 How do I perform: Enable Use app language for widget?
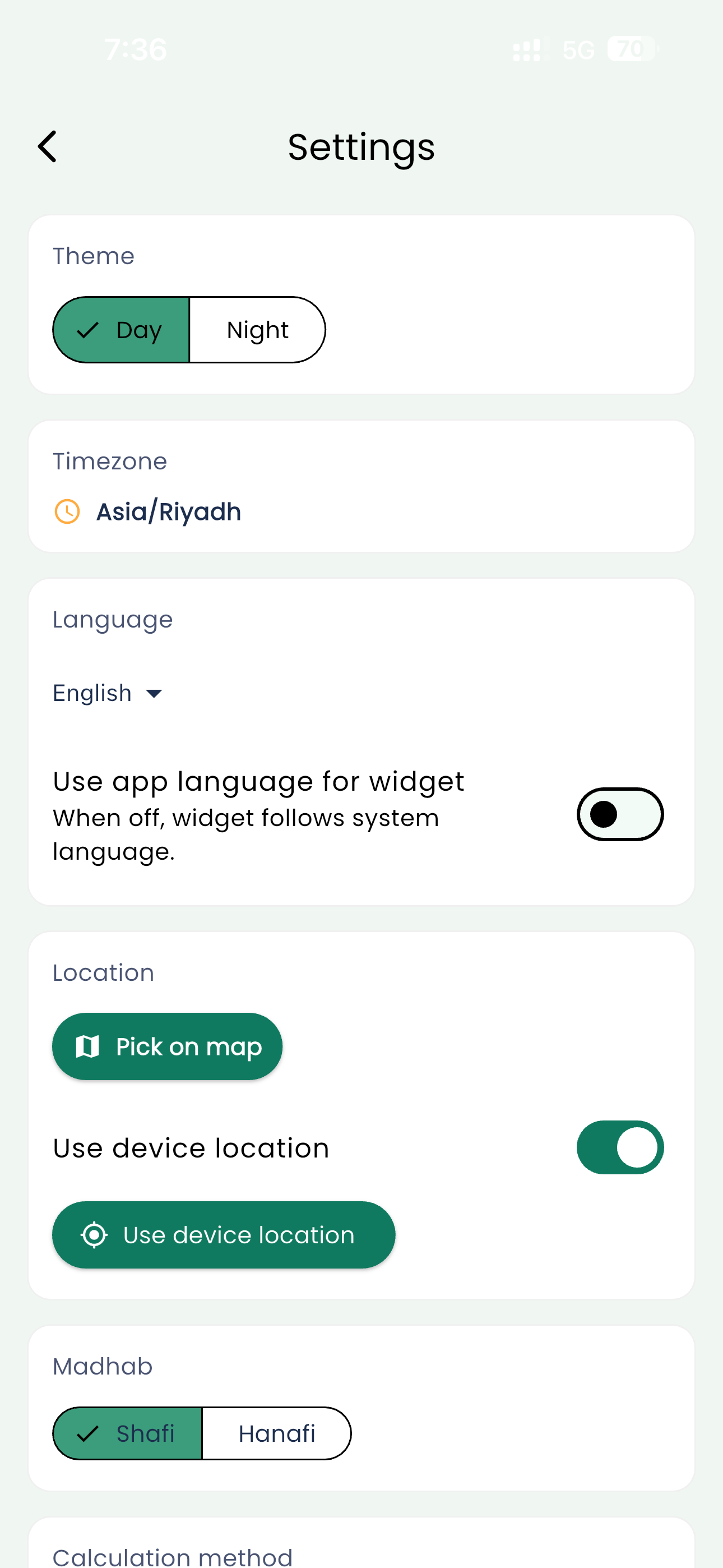pos(619,814)
